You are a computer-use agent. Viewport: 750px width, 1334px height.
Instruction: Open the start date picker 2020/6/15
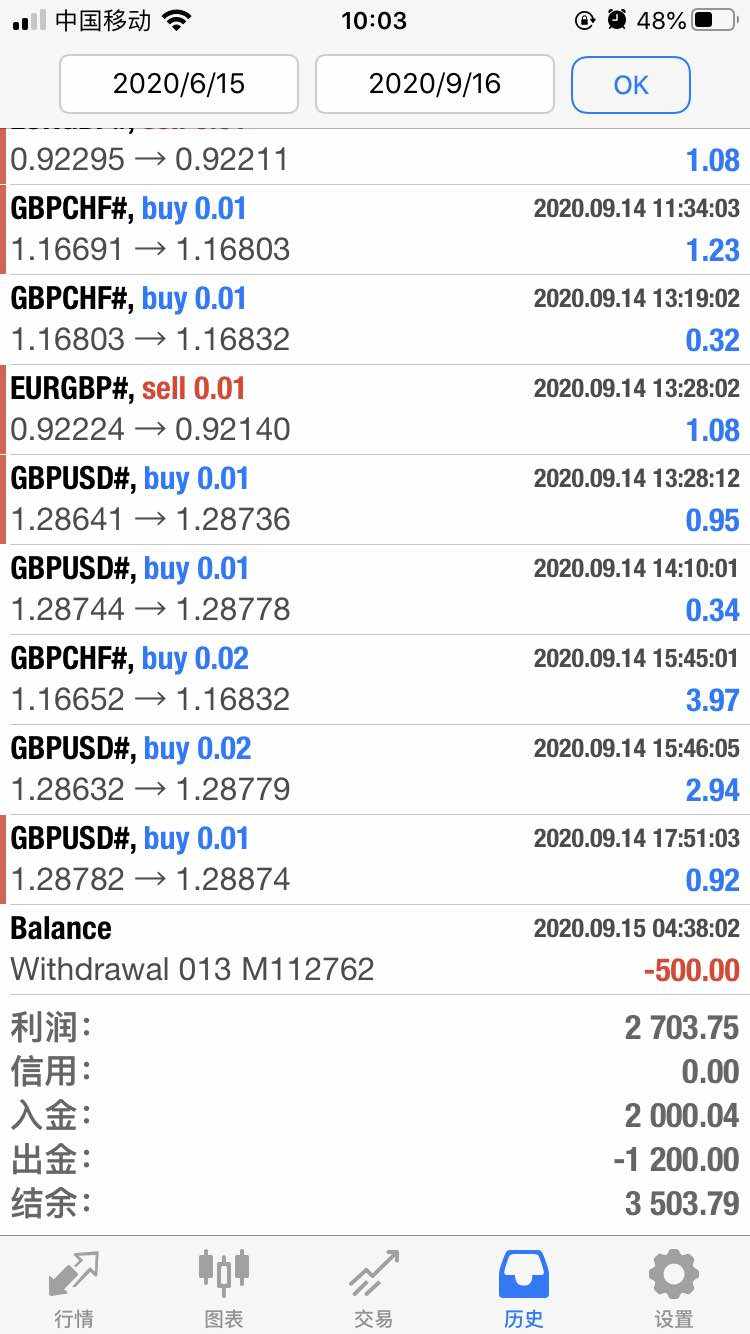point(179,84)
